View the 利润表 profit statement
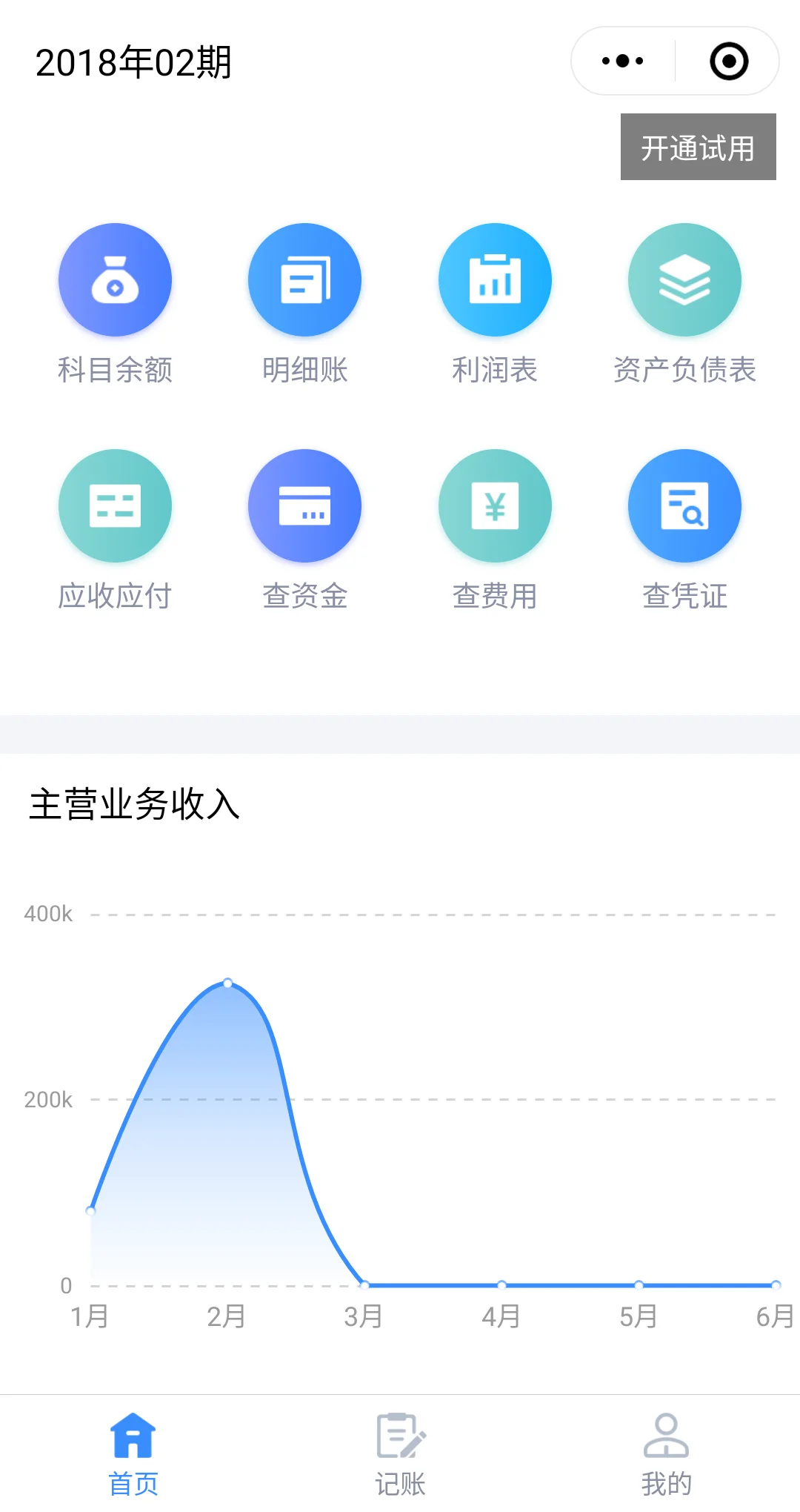800x1512 pixels. pyautogui.click(x=495, y=280)
